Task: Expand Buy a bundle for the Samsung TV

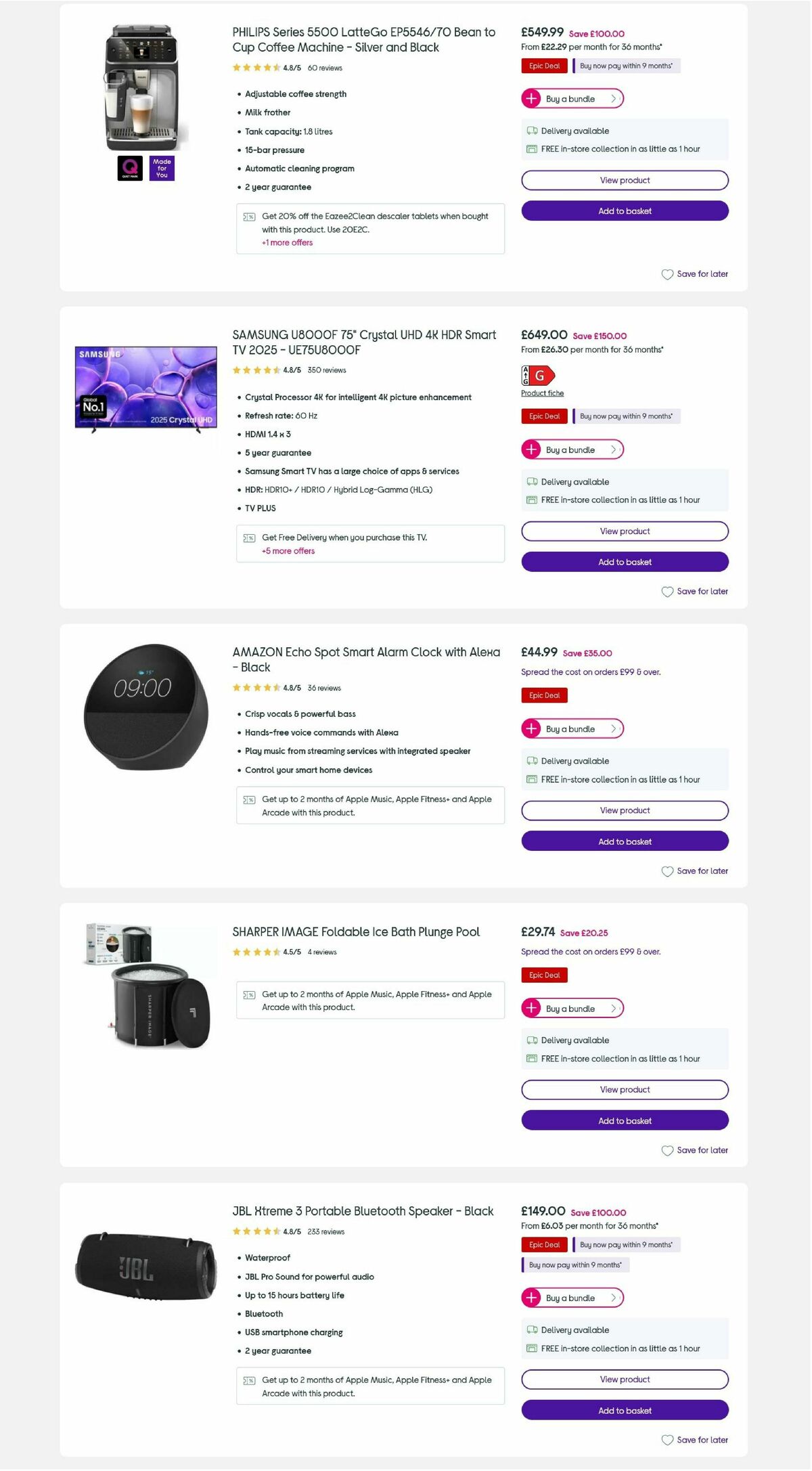Action: [x=572, y=449]
